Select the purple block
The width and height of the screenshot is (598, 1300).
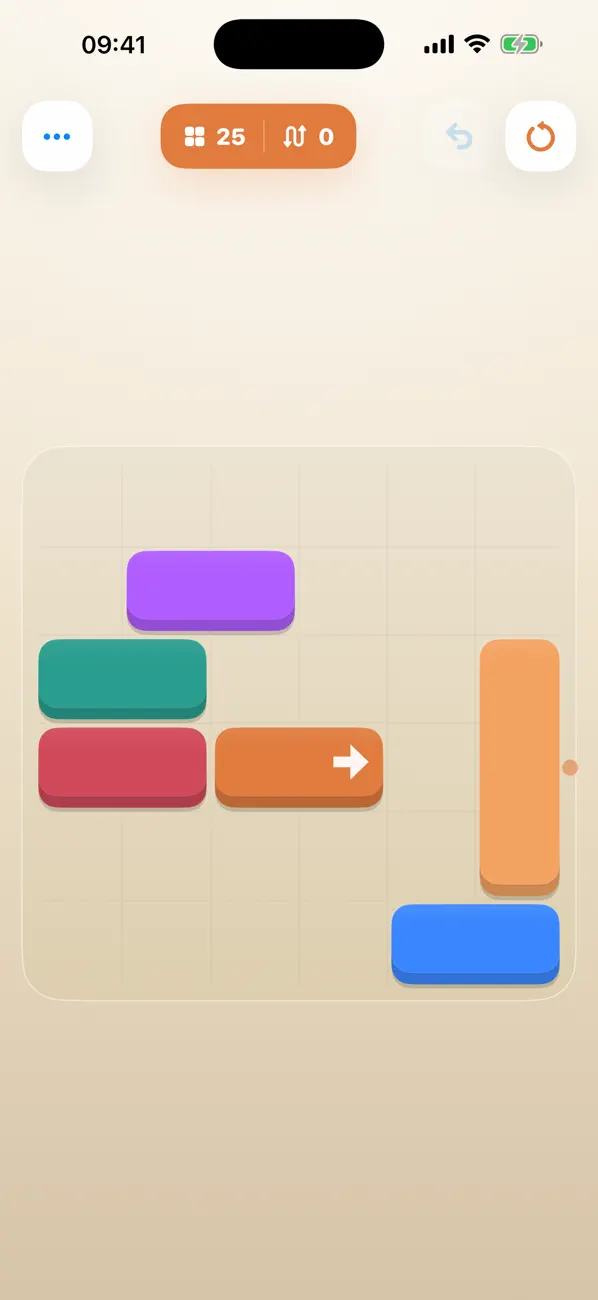[211, 590]
